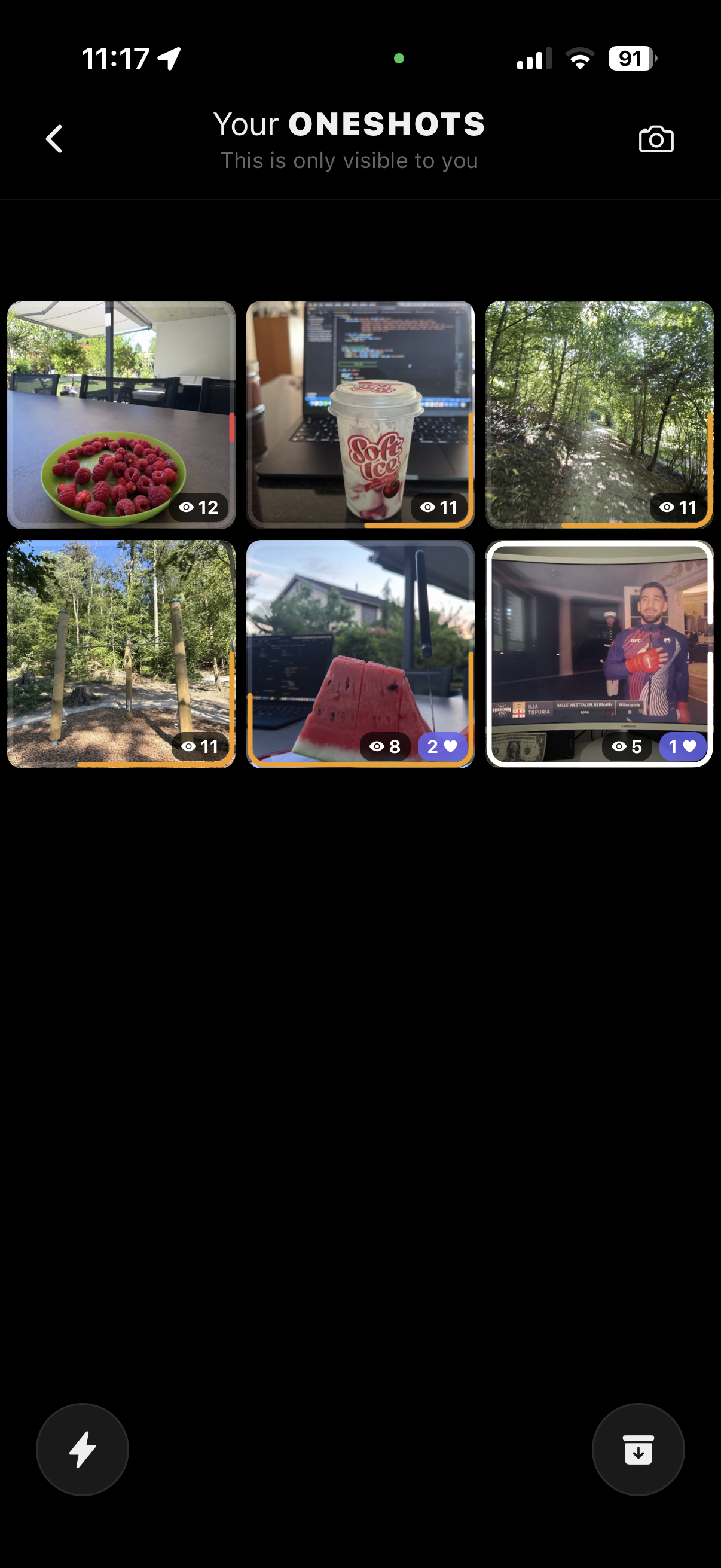Open the watermelon slice oneshot
The height and width of the screenshot is (1568, 721).
(x=360, y=654)
